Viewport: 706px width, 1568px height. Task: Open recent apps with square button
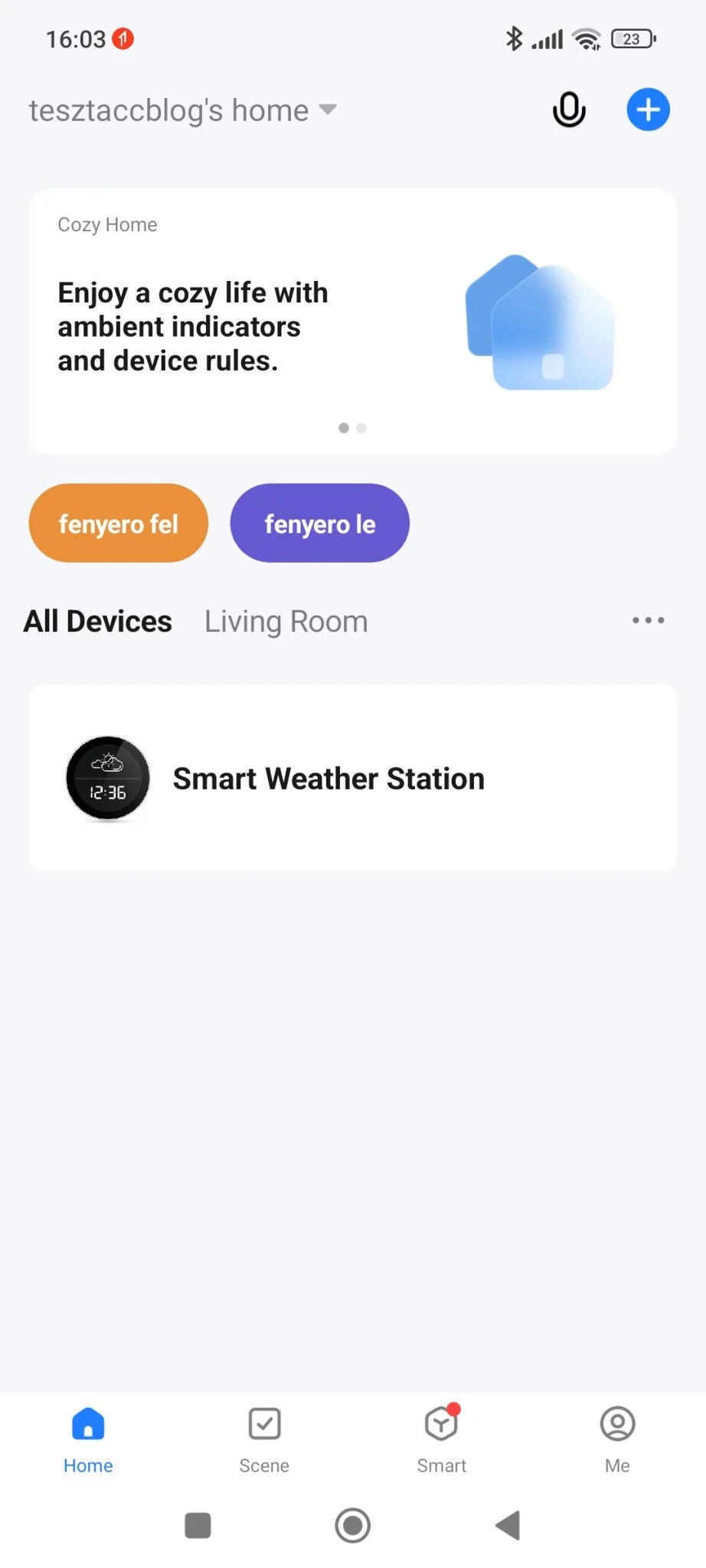(198, 1525)
